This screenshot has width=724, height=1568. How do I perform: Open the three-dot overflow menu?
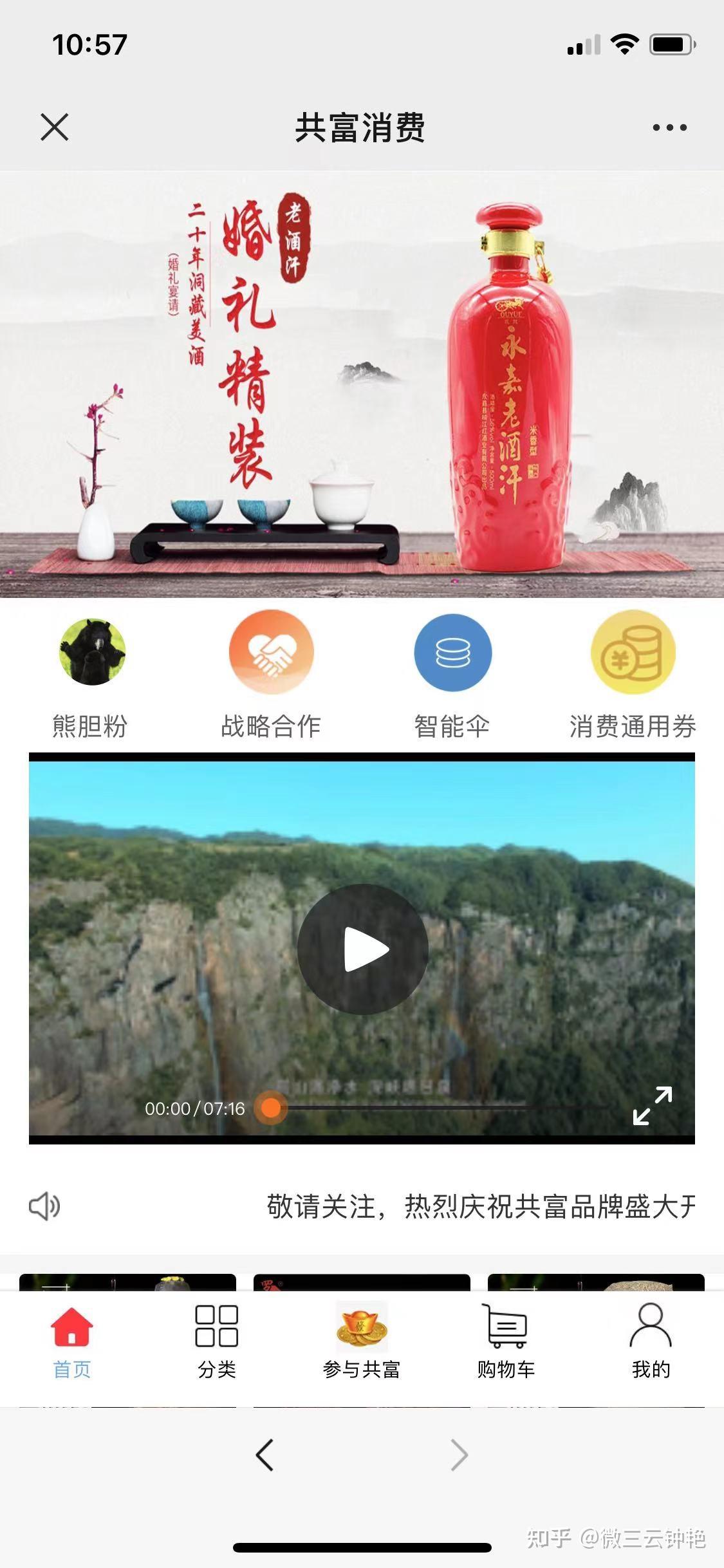(x=669, y=127)
